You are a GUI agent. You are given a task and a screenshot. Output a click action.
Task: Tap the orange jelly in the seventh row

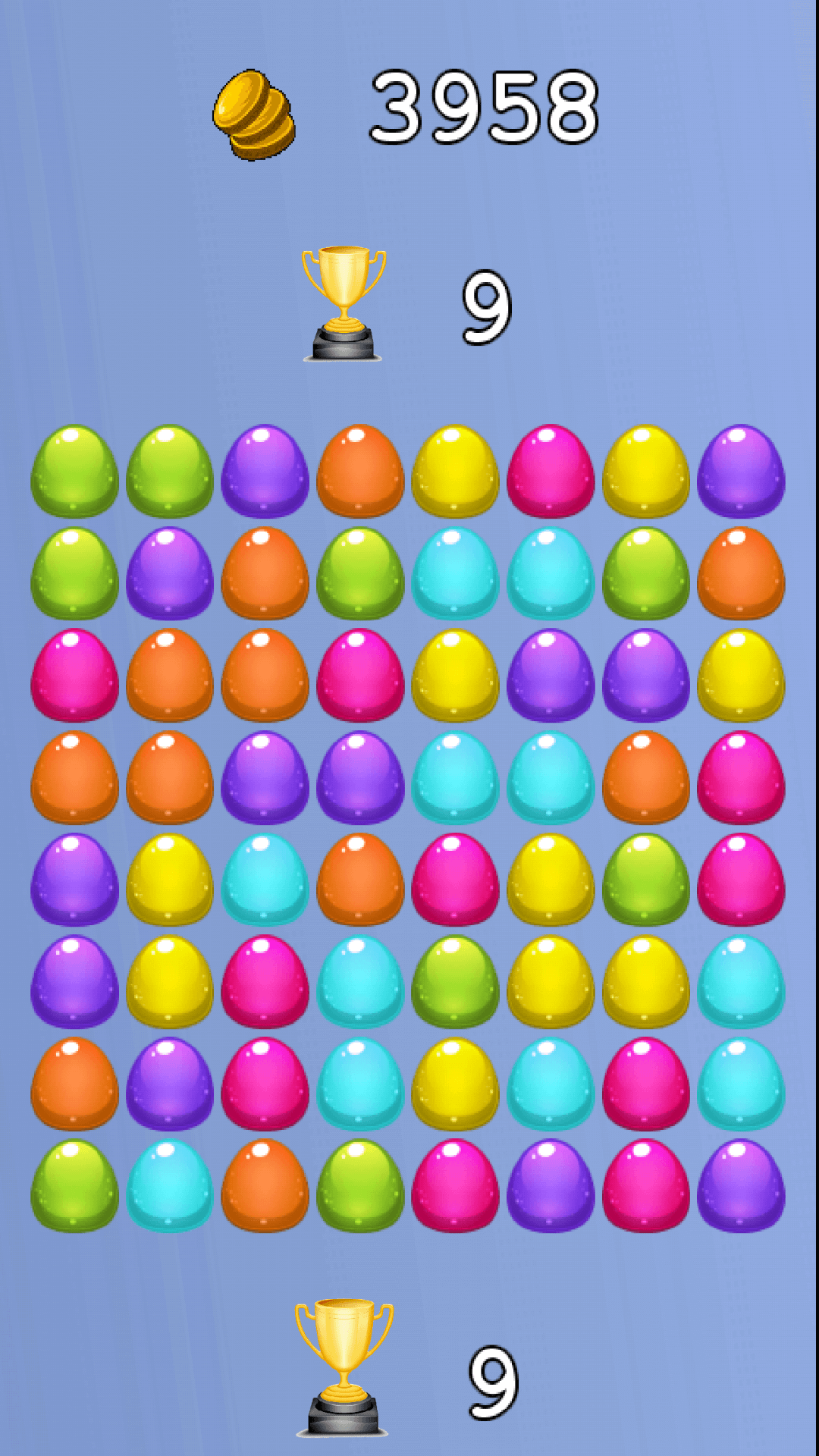pos(74,1084)
